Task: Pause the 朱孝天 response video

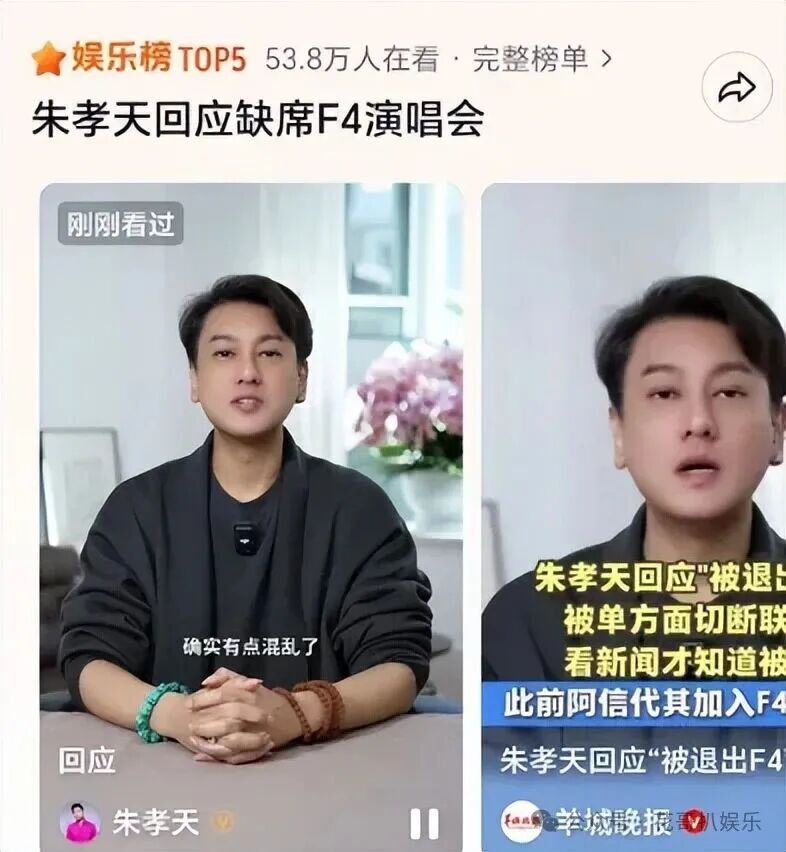Action: 424,823
